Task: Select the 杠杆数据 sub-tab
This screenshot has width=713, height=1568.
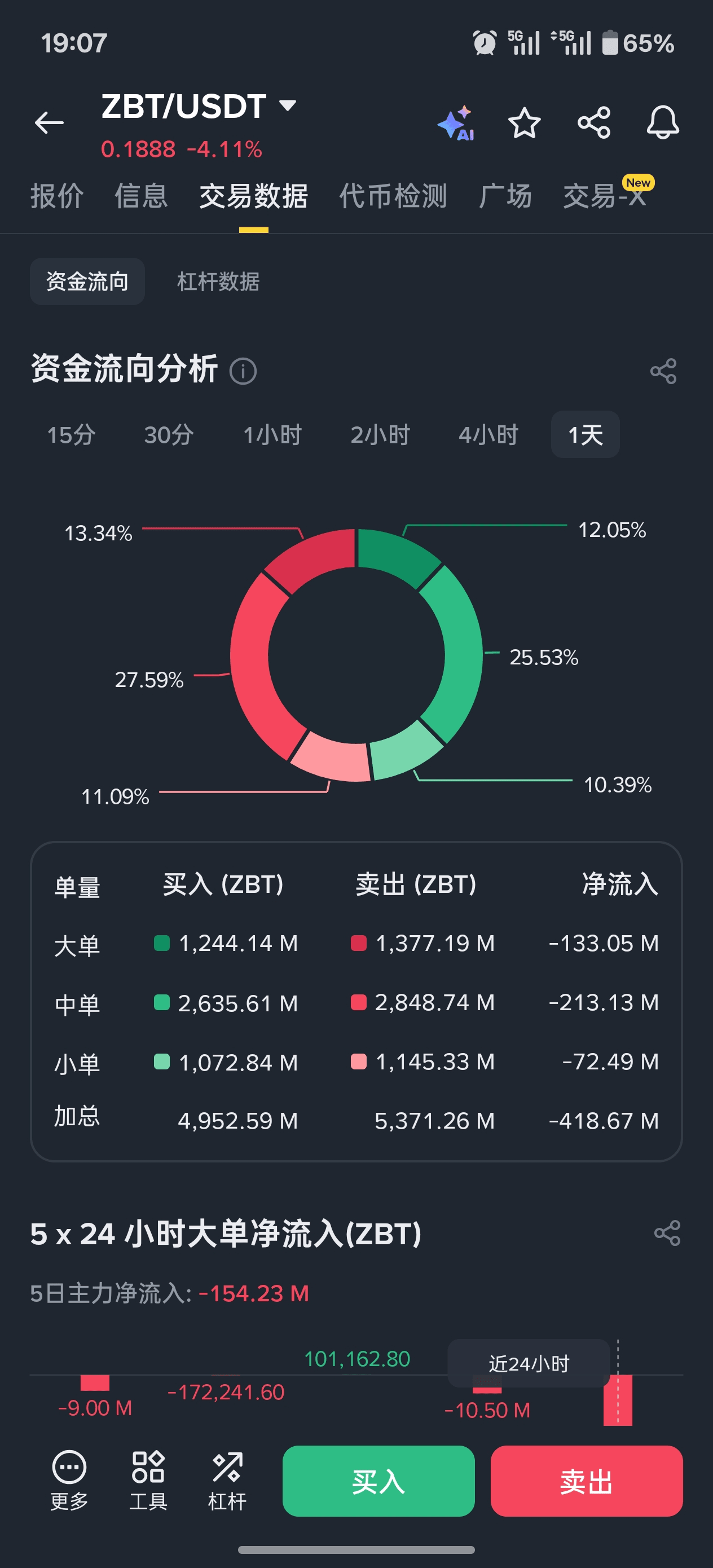Action: [x=218, y=282]
